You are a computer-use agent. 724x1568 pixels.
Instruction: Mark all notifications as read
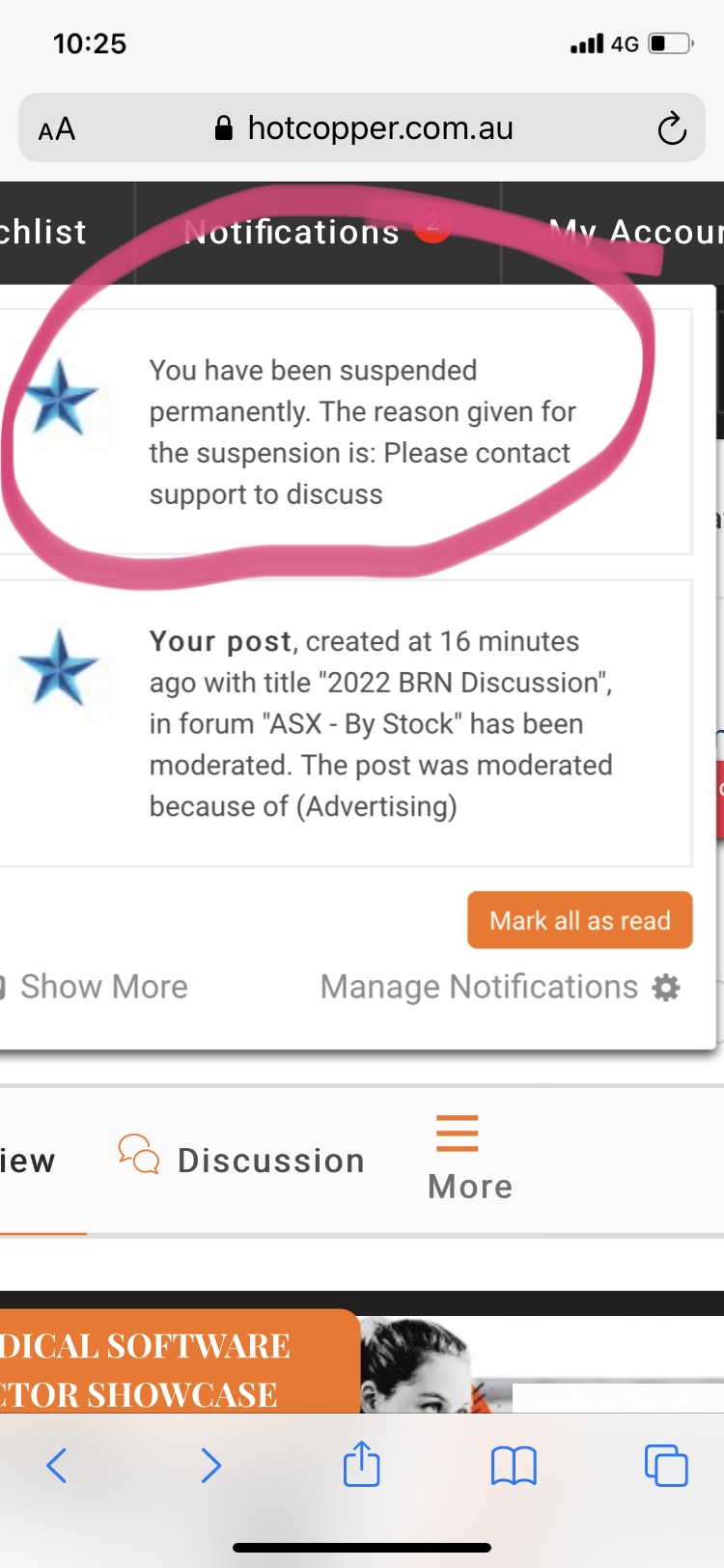[579, 920]
